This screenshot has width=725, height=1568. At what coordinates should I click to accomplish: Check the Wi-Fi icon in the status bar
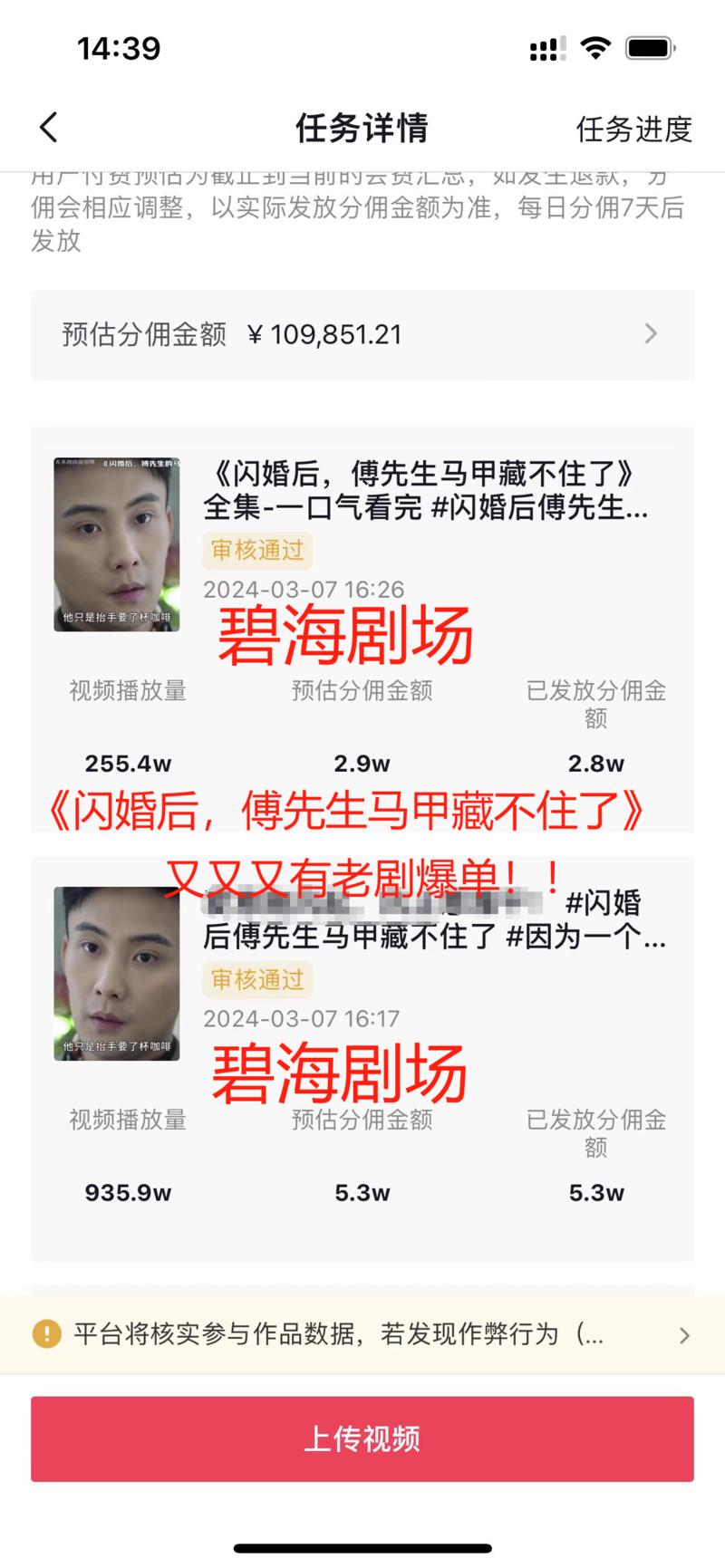pyautogui.click(x=594, y=47)
